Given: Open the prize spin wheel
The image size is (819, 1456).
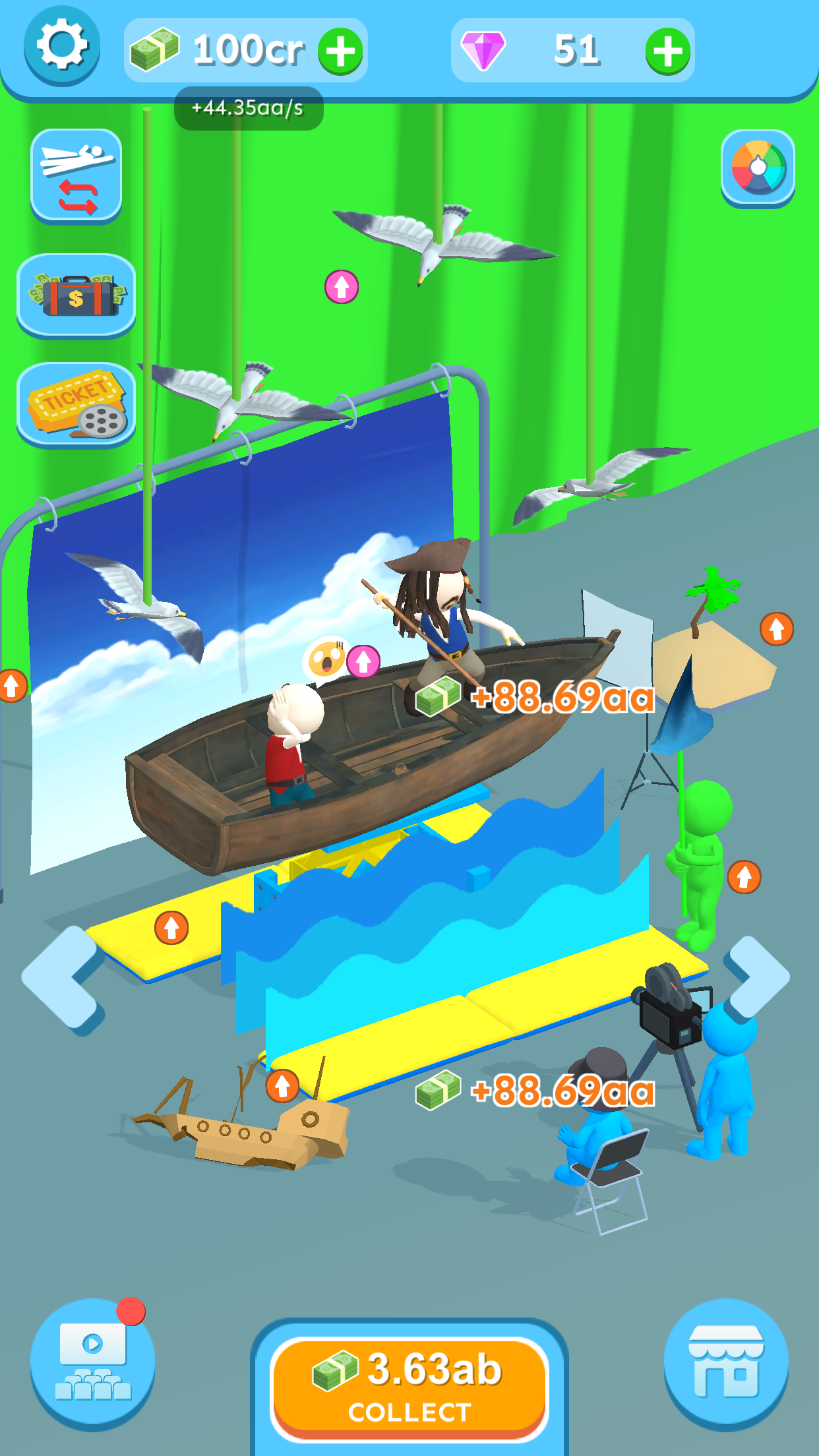Looking at the screenshot, I should coord(758,167).
